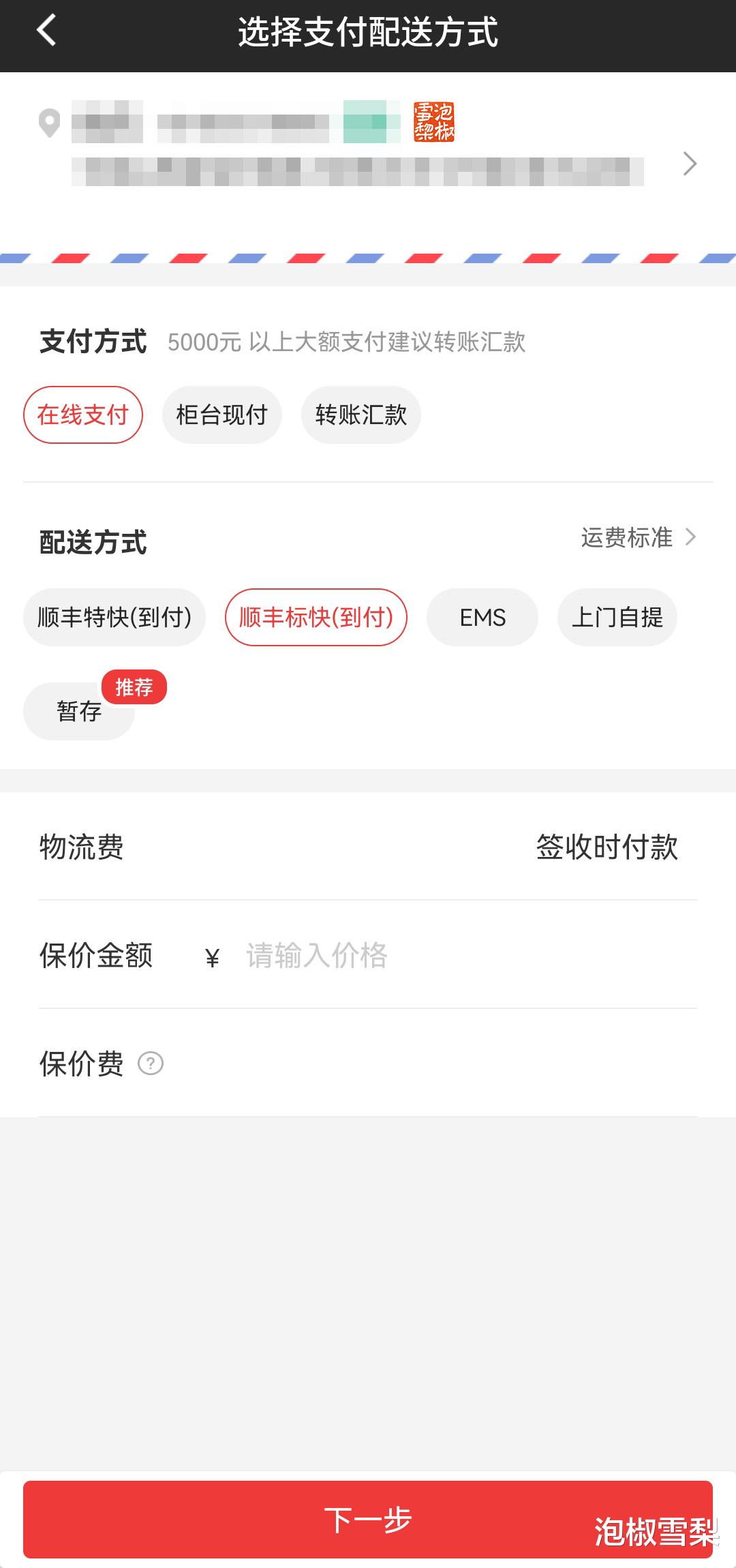Screen dimensions: 736x1568
Task: Pick 转账汇款 as the payment method
Action: (361, 414)
